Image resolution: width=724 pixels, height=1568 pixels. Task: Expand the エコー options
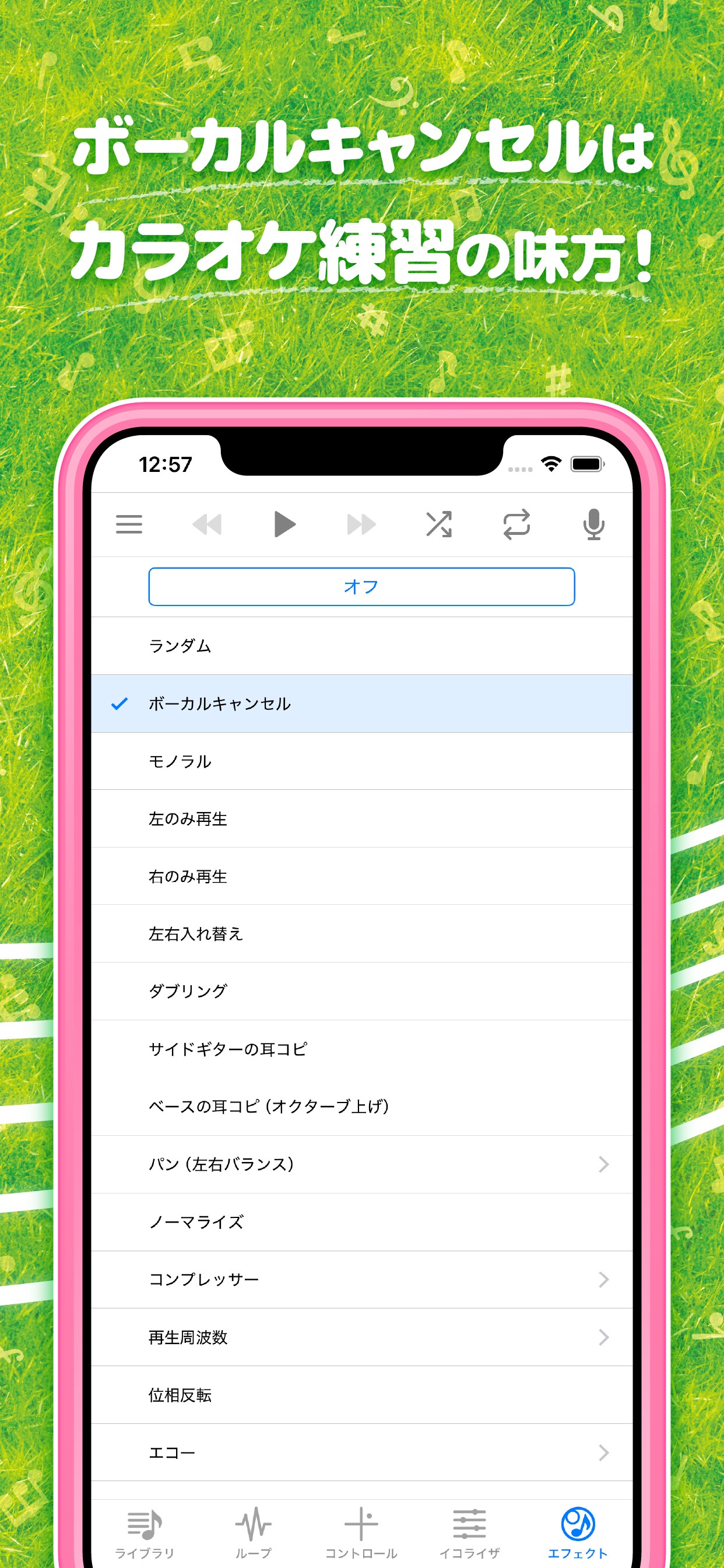(361, 1452)
